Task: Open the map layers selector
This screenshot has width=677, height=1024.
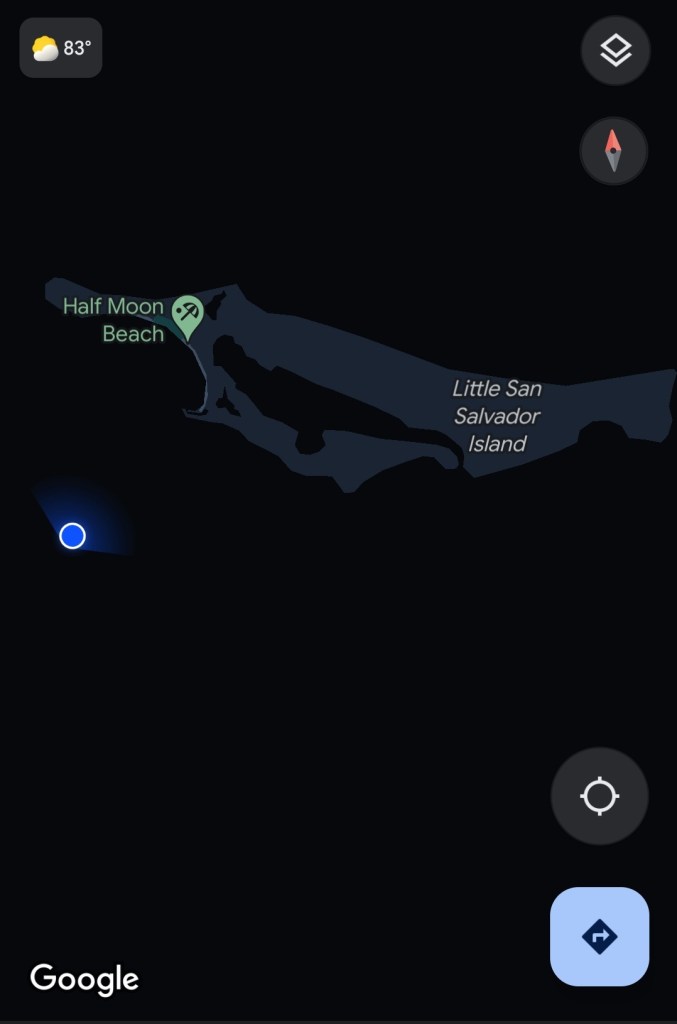Action: [x=615, y=50]
